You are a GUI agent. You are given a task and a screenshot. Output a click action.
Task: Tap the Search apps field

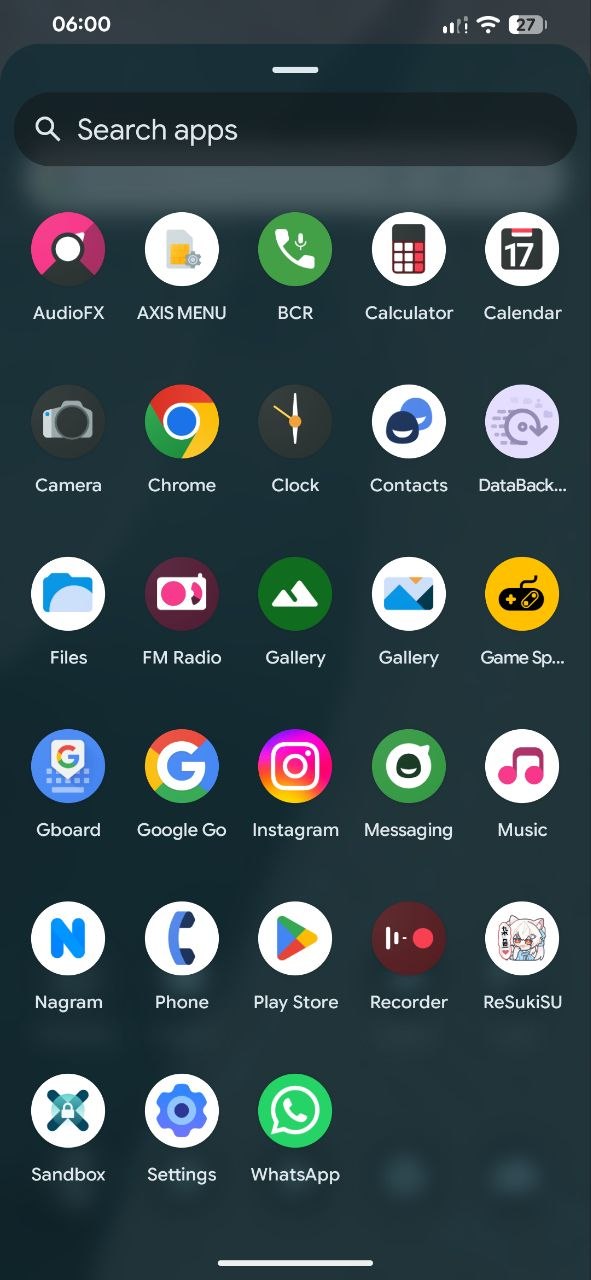click(x=295, y=129)
